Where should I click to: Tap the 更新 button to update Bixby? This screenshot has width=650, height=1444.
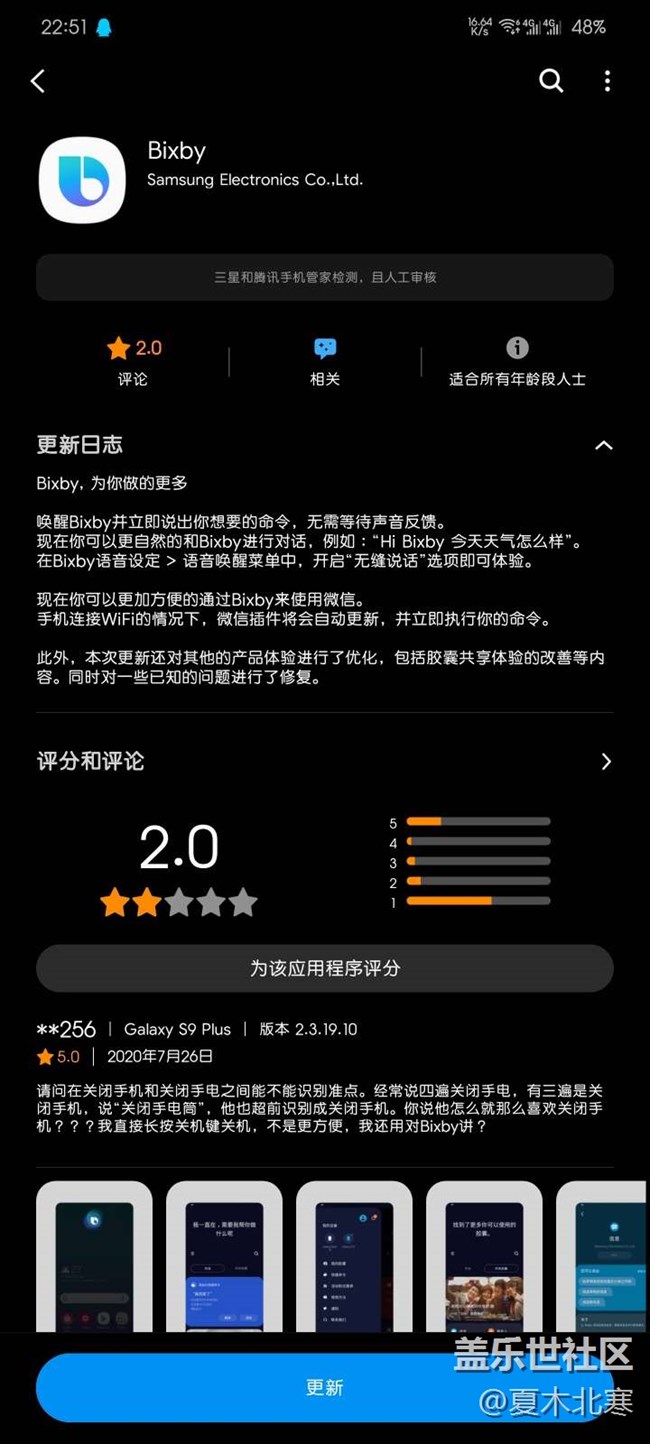325,1388
